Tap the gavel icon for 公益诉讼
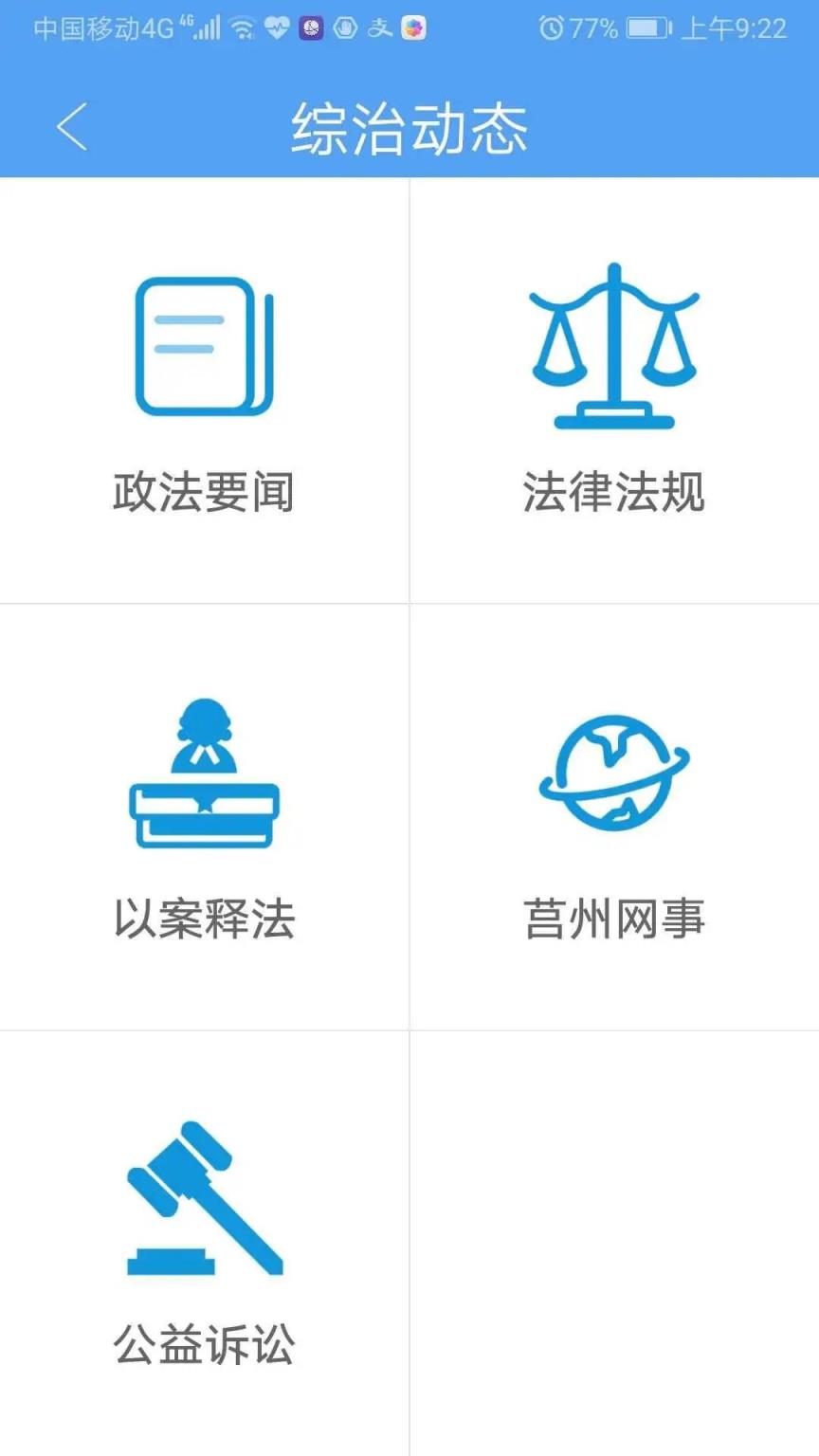The image size is (819, 1456). (202, 1199)
